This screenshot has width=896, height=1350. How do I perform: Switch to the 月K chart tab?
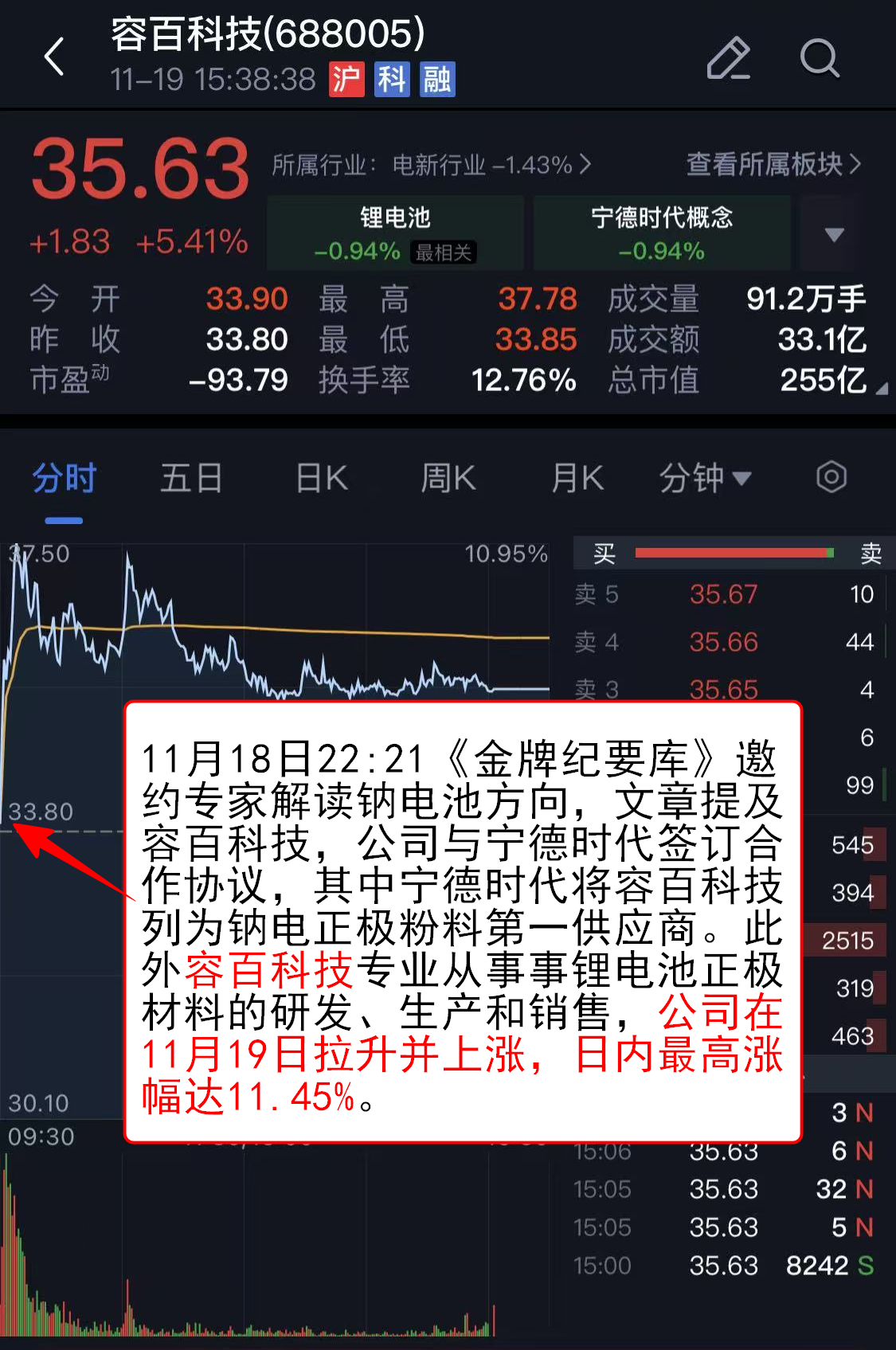577,479
